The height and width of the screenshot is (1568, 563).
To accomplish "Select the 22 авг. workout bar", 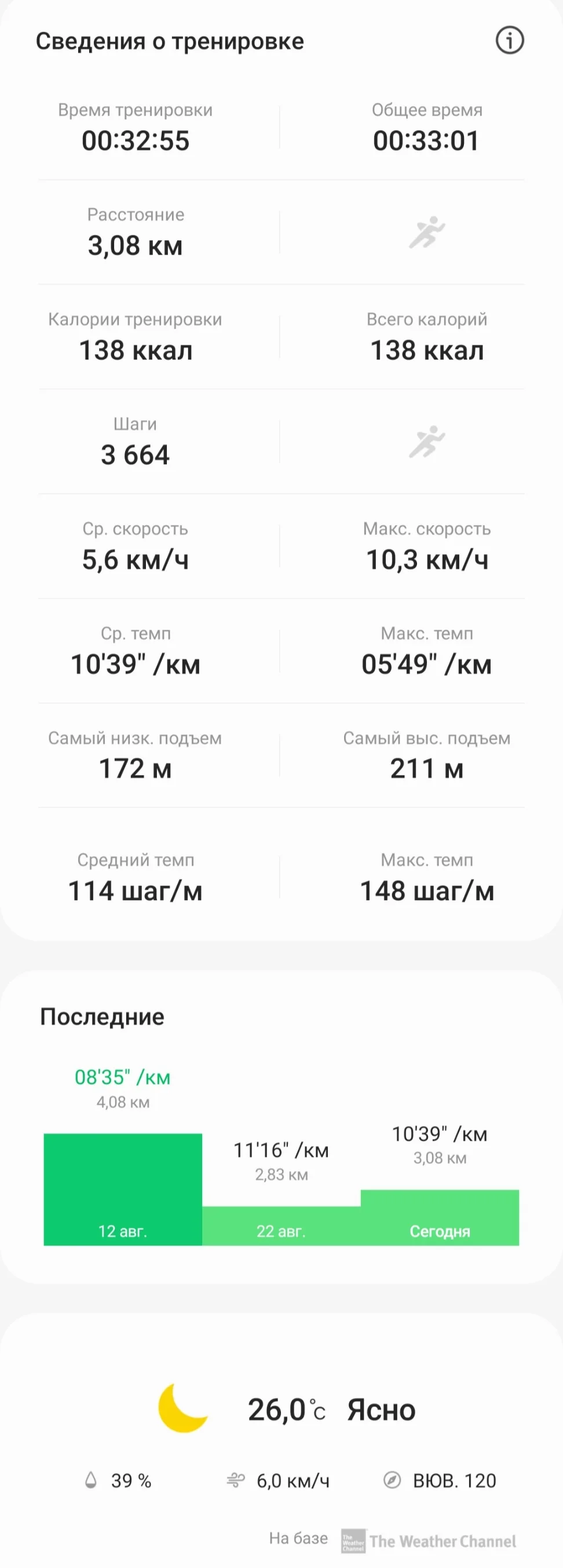I will pos(281,1226).
